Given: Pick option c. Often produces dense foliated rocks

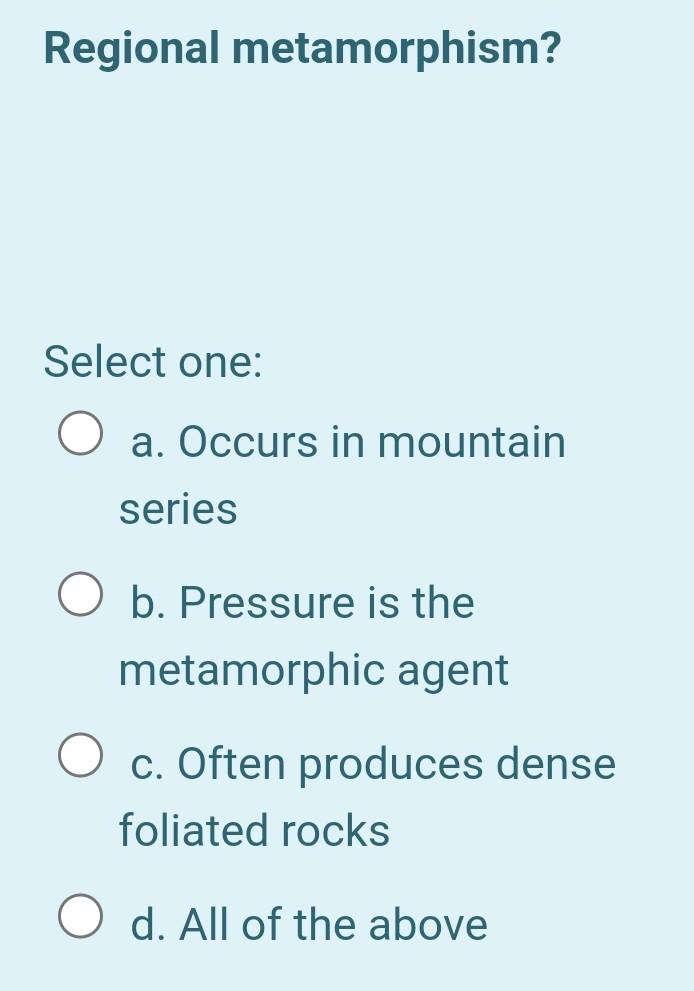Looking at the screenshot, I should [x=79, y=760].
